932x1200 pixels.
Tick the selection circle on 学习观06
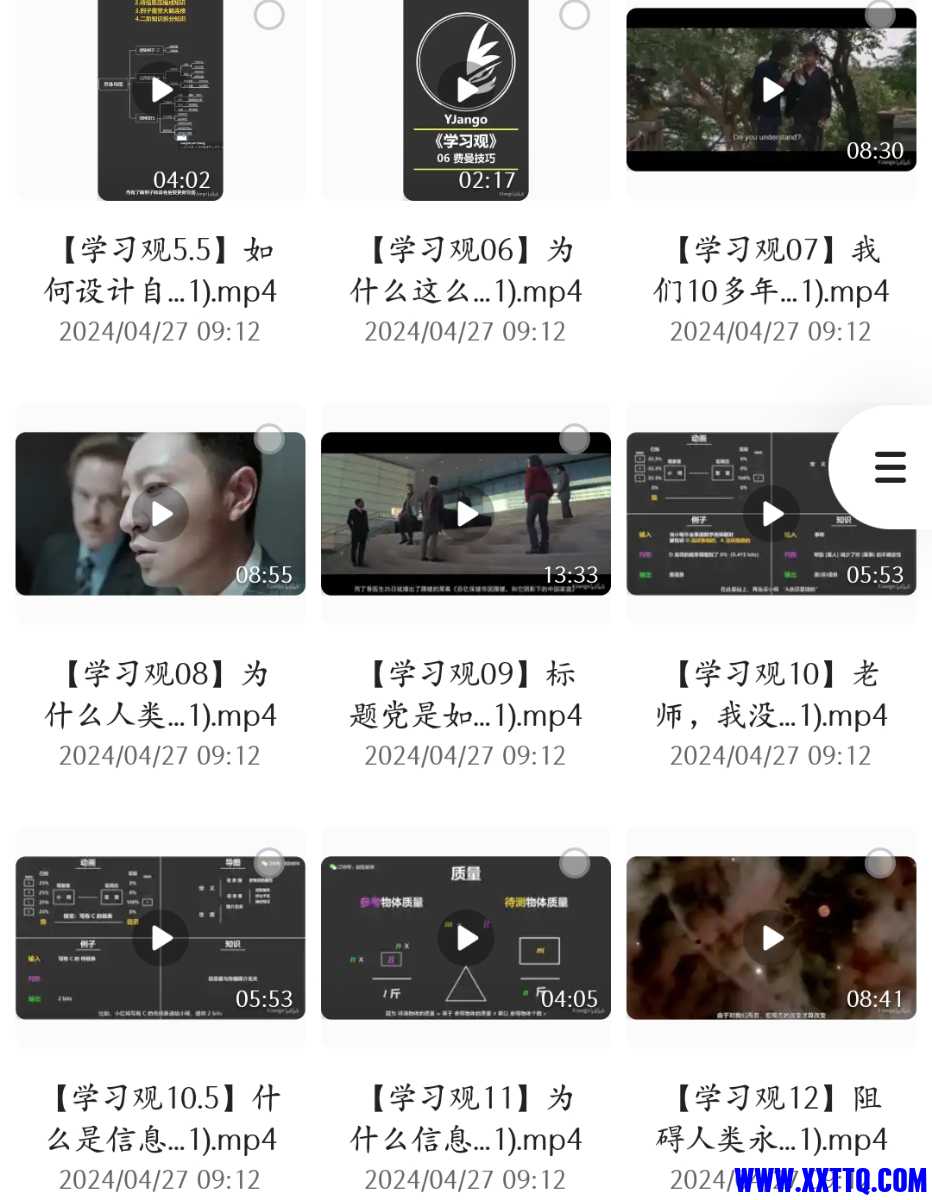pos(574,15)
